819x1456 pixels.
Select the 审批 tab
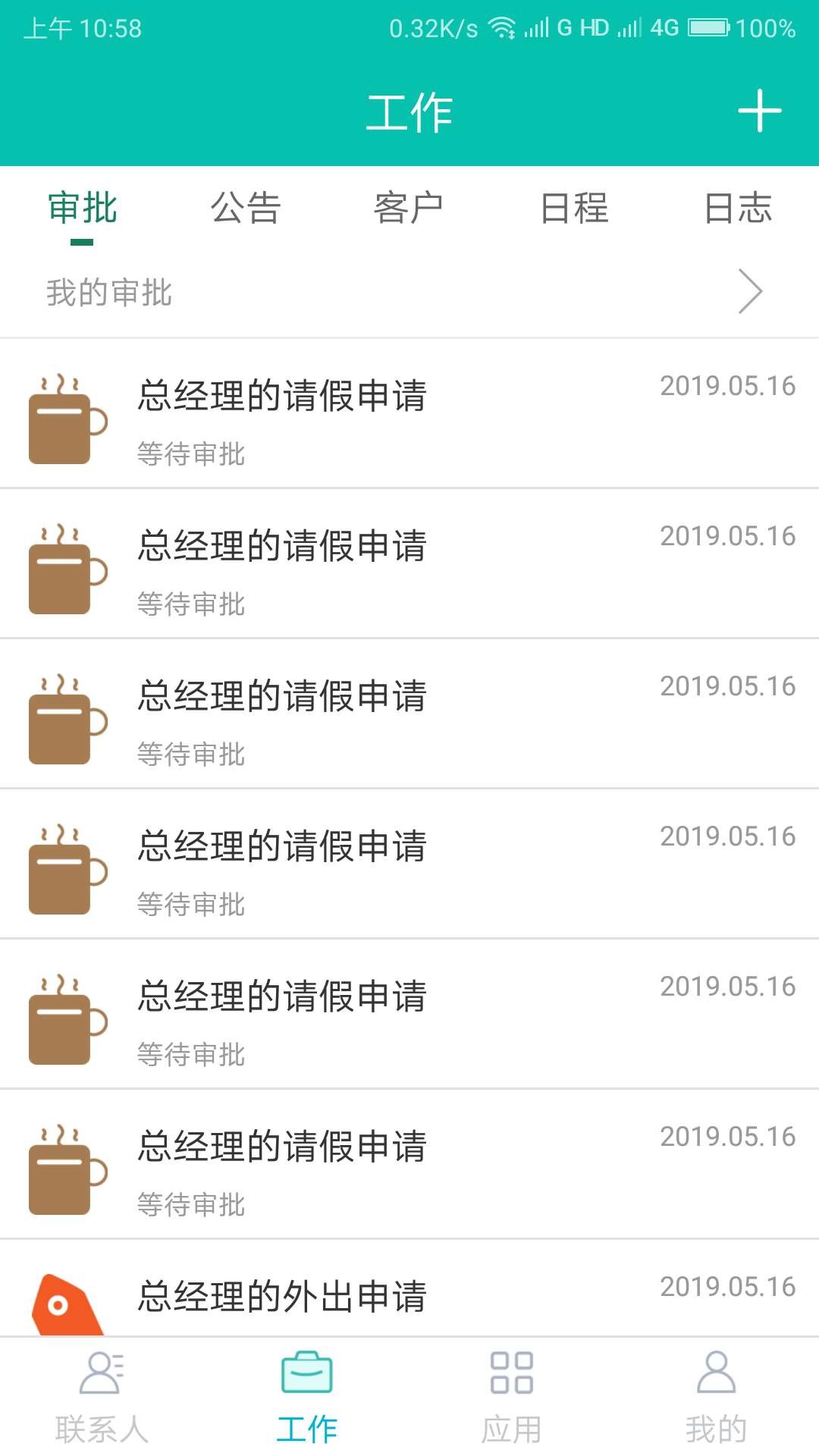[82, 208]
